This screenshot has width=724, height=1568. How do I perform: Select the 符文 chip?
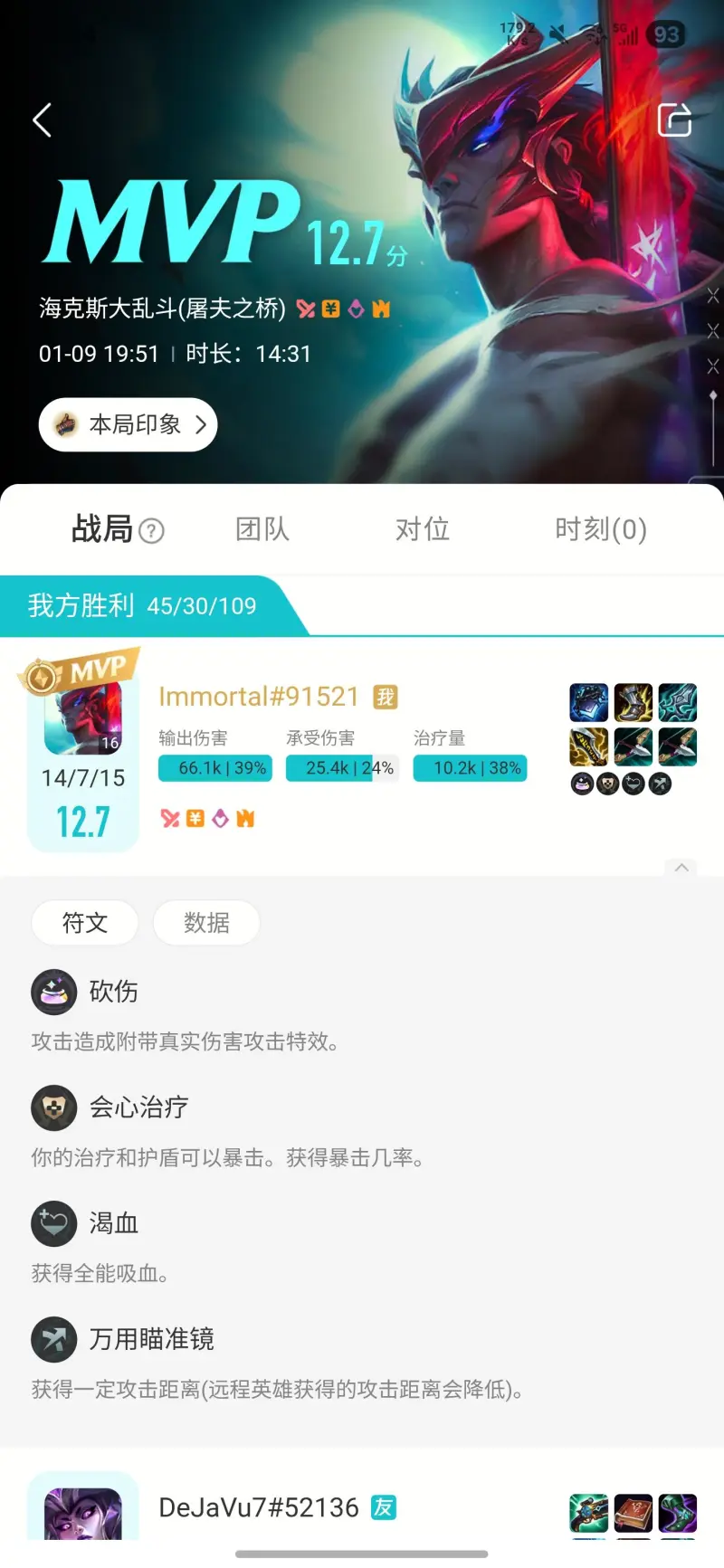tap(85, 923)
